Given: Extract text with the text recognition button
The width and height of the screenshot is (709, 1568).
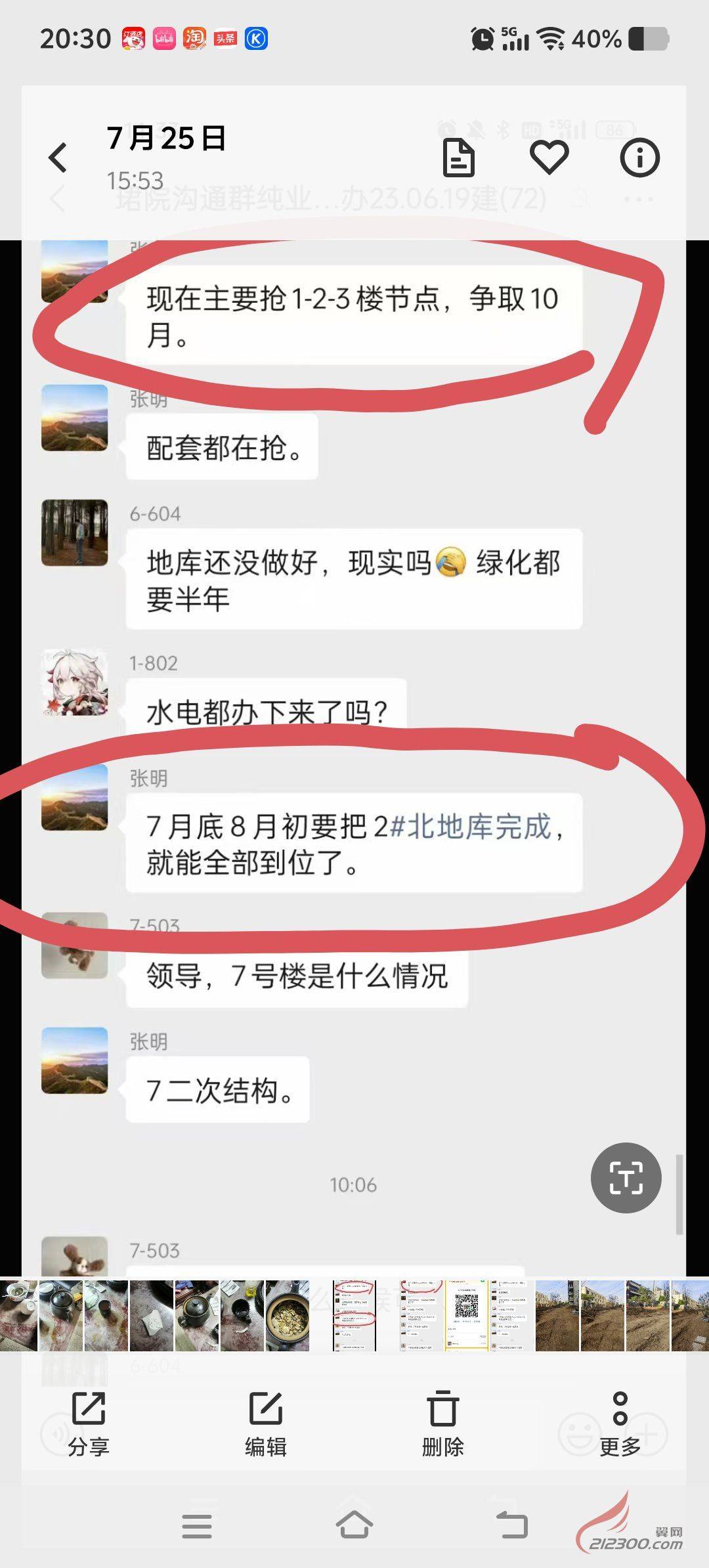Looking at the screenshot, I should point(626,1177).
